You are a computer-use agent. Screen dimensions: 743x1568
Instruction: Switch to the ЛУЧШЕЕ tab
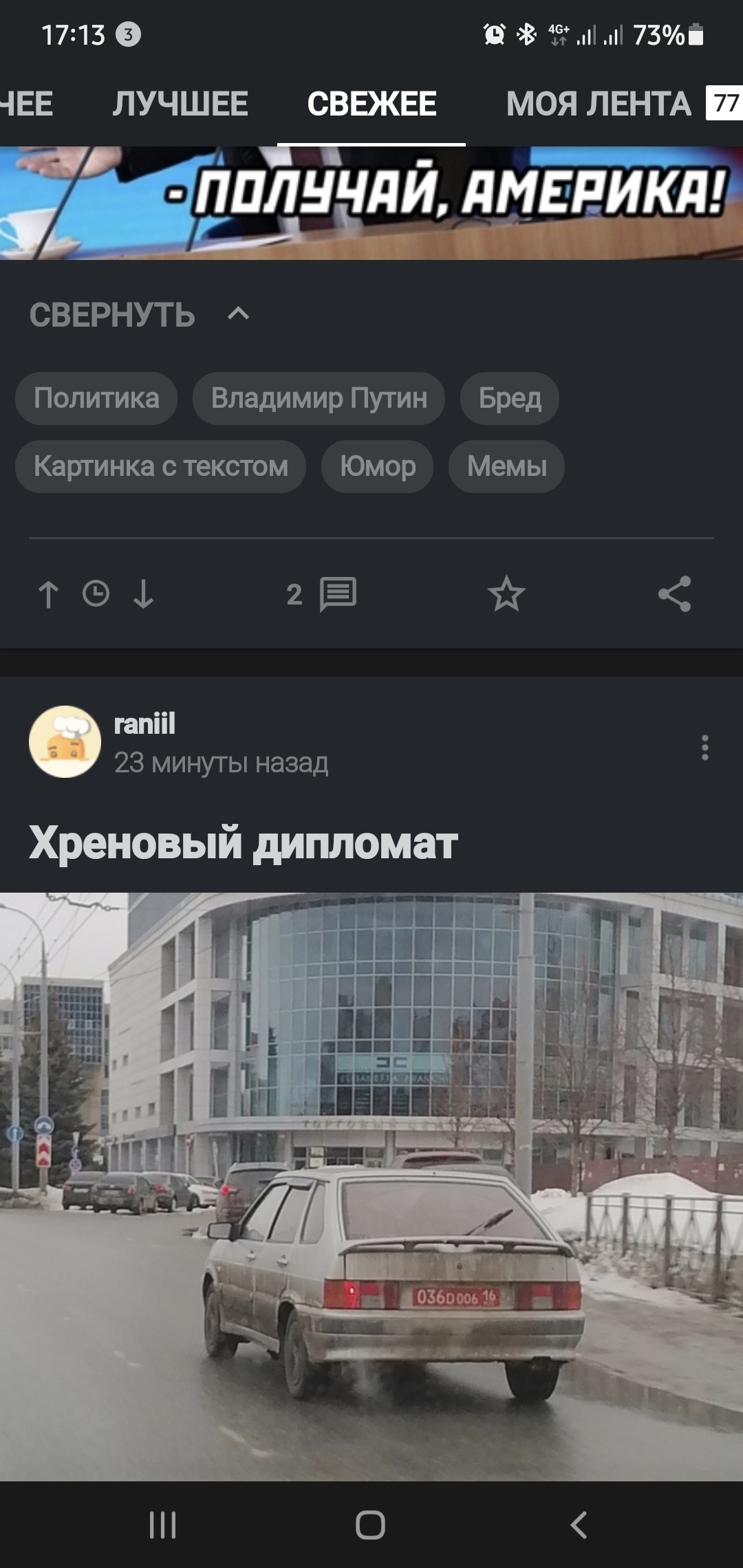pos(180,104)
